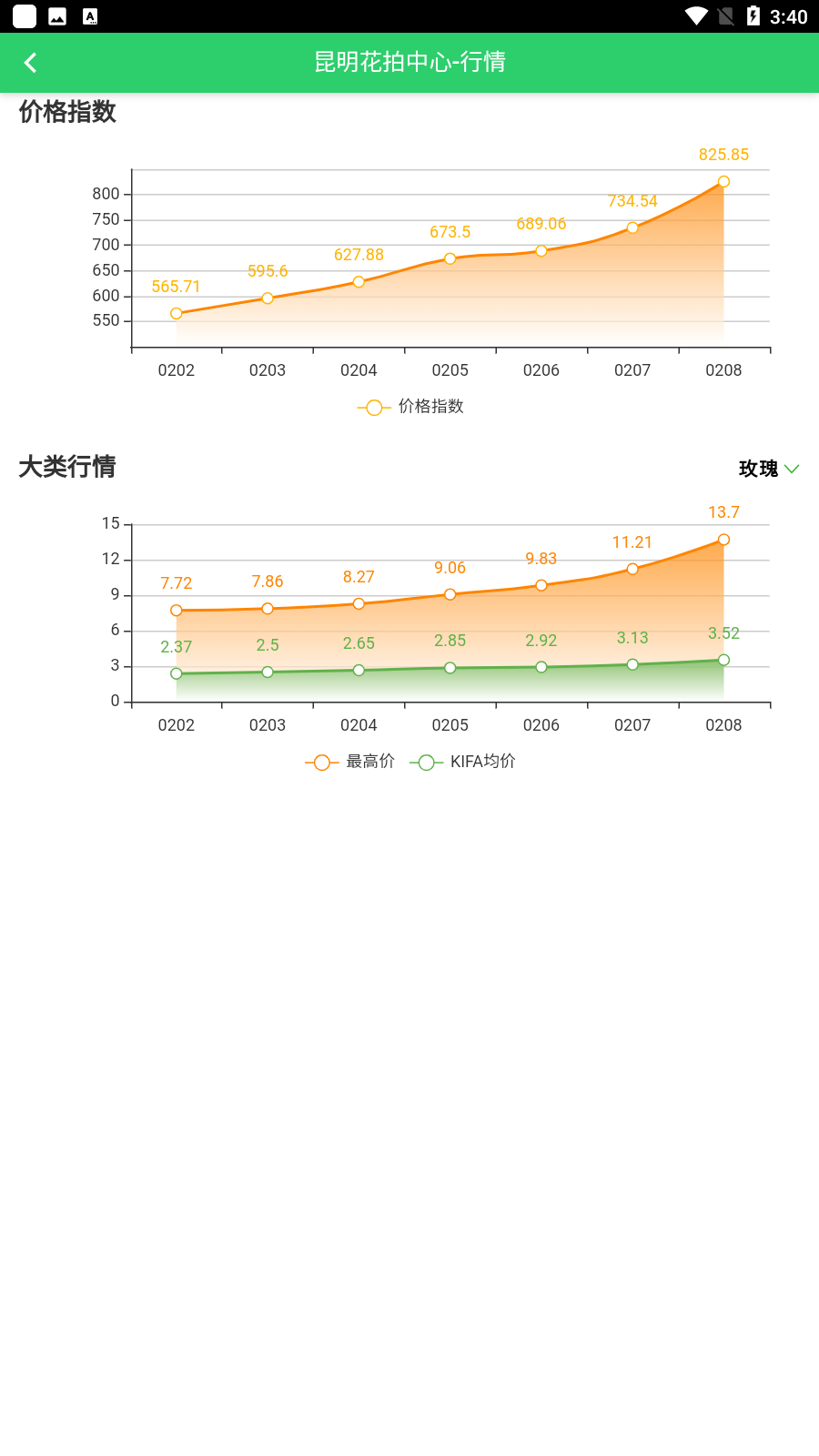Screen dimensions: 819x1456
Task: Tap the keyboard notification icon
Action: [x=91, y=15]
